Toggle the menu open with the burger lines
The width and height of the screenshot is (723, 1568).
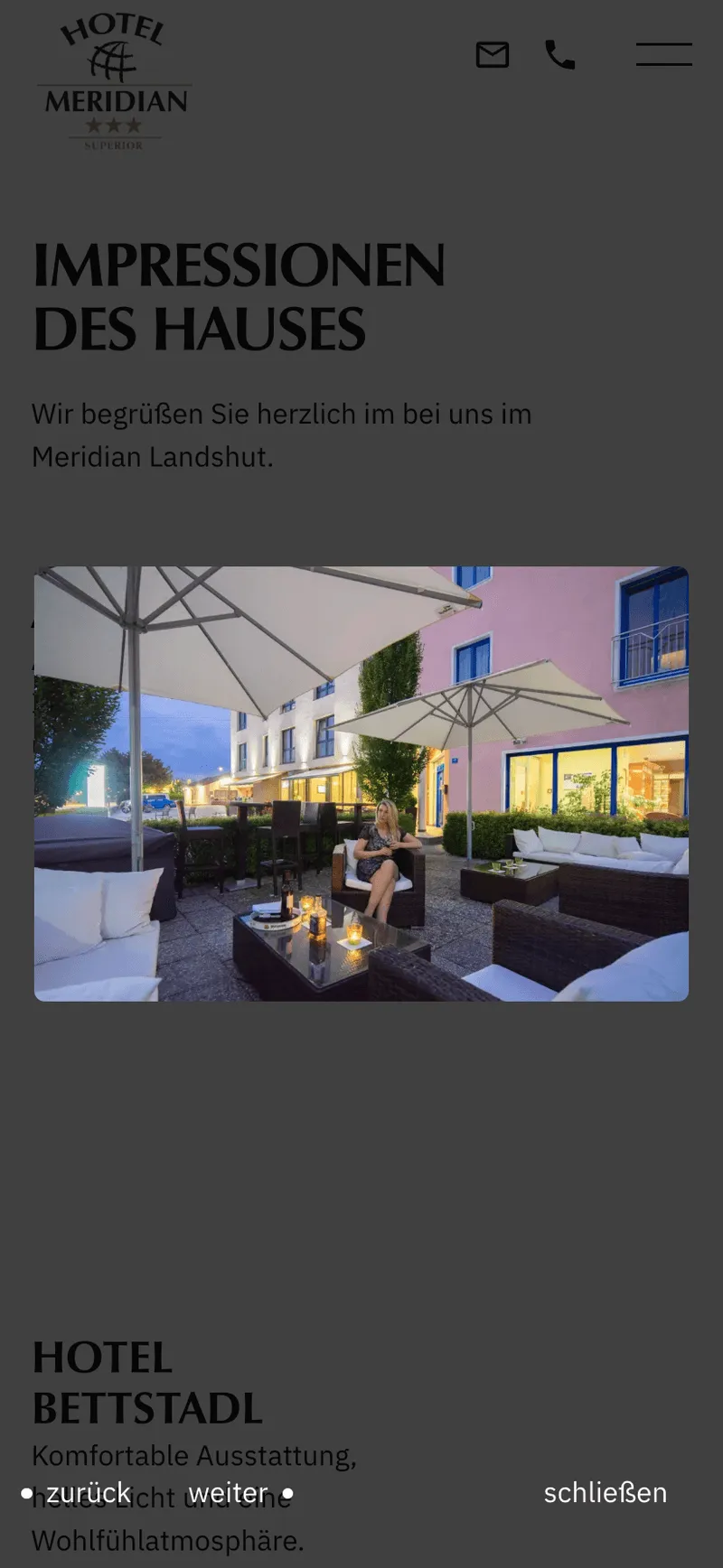pos(663,54)
